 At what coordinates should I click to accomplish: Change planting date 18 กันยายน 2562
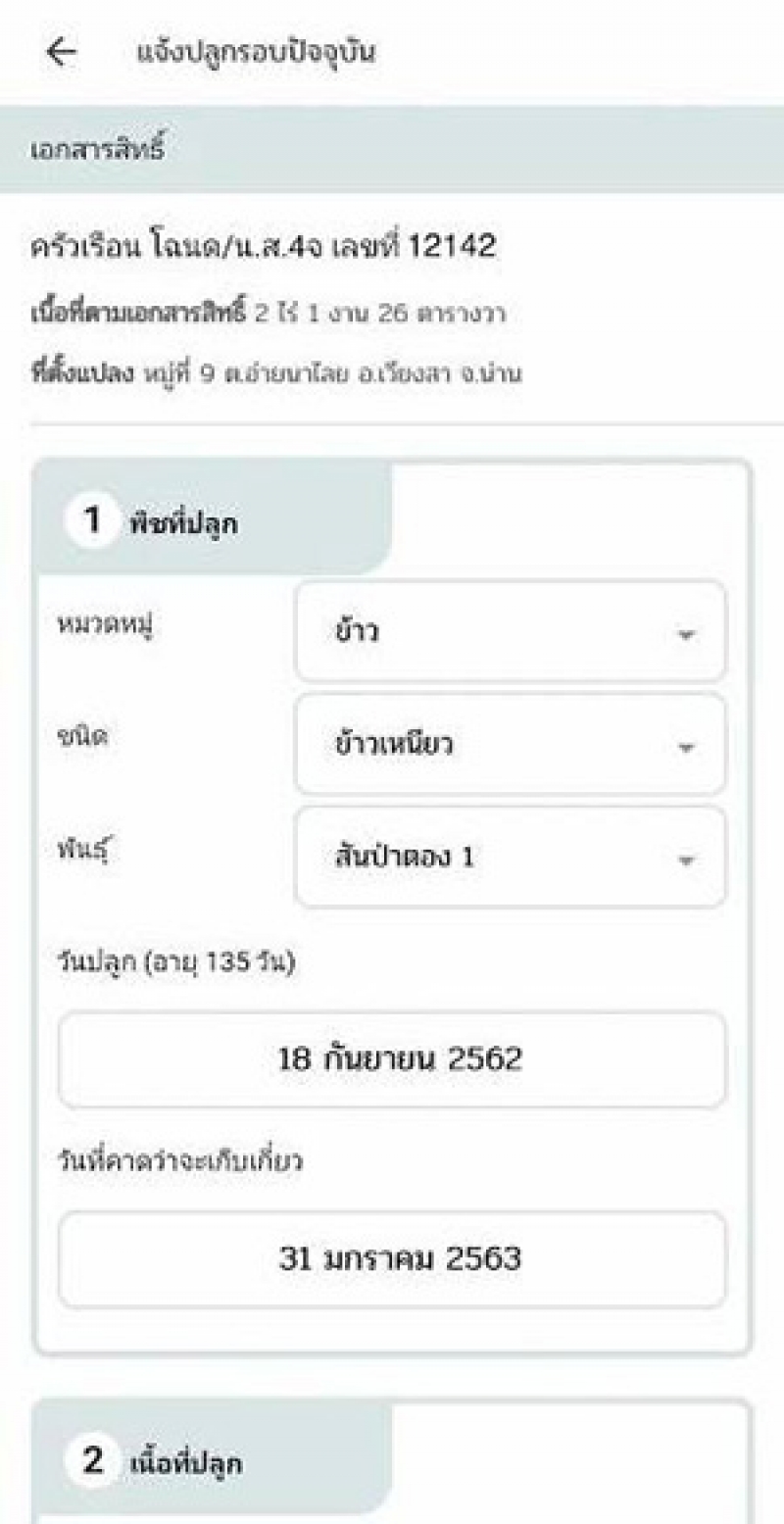coord(392,1059)
